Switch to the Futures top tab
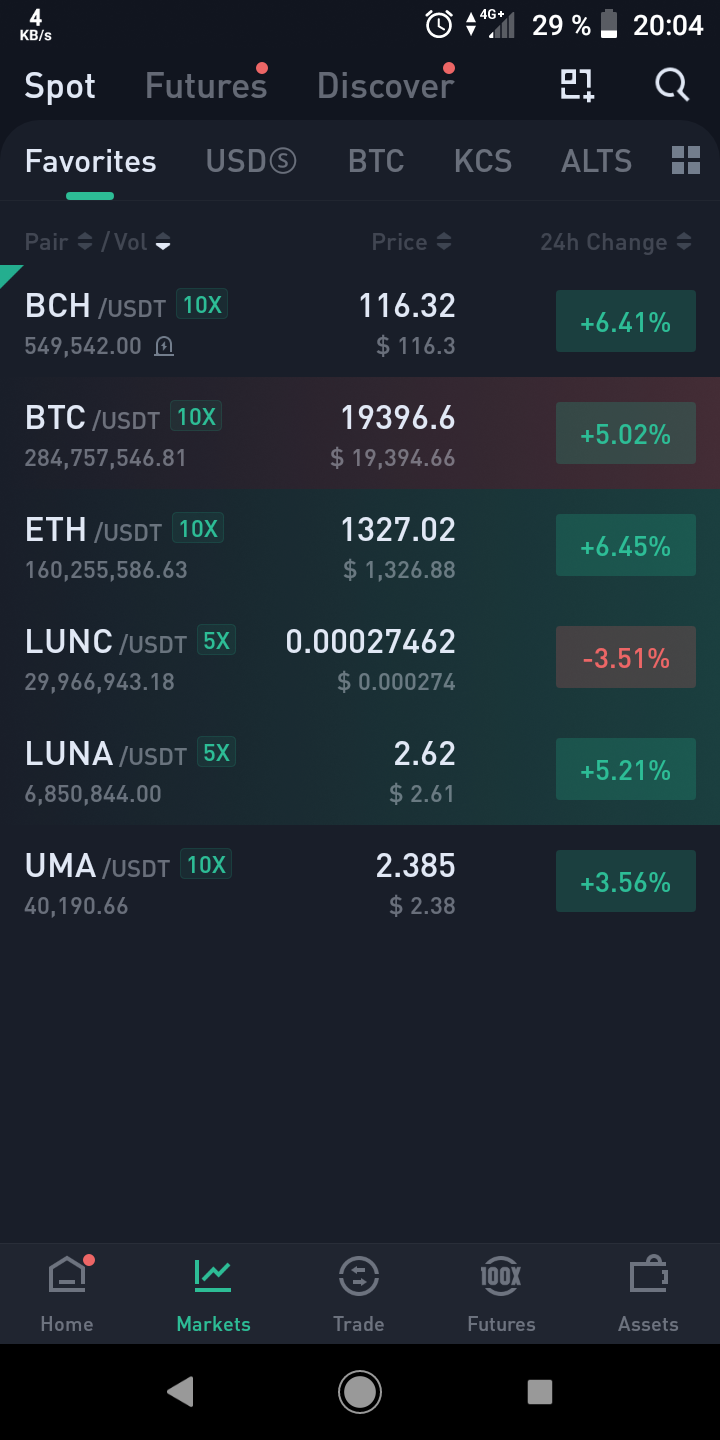This screenshot has height=1440, width=720. pyautogui.click(x=206, y=86)
